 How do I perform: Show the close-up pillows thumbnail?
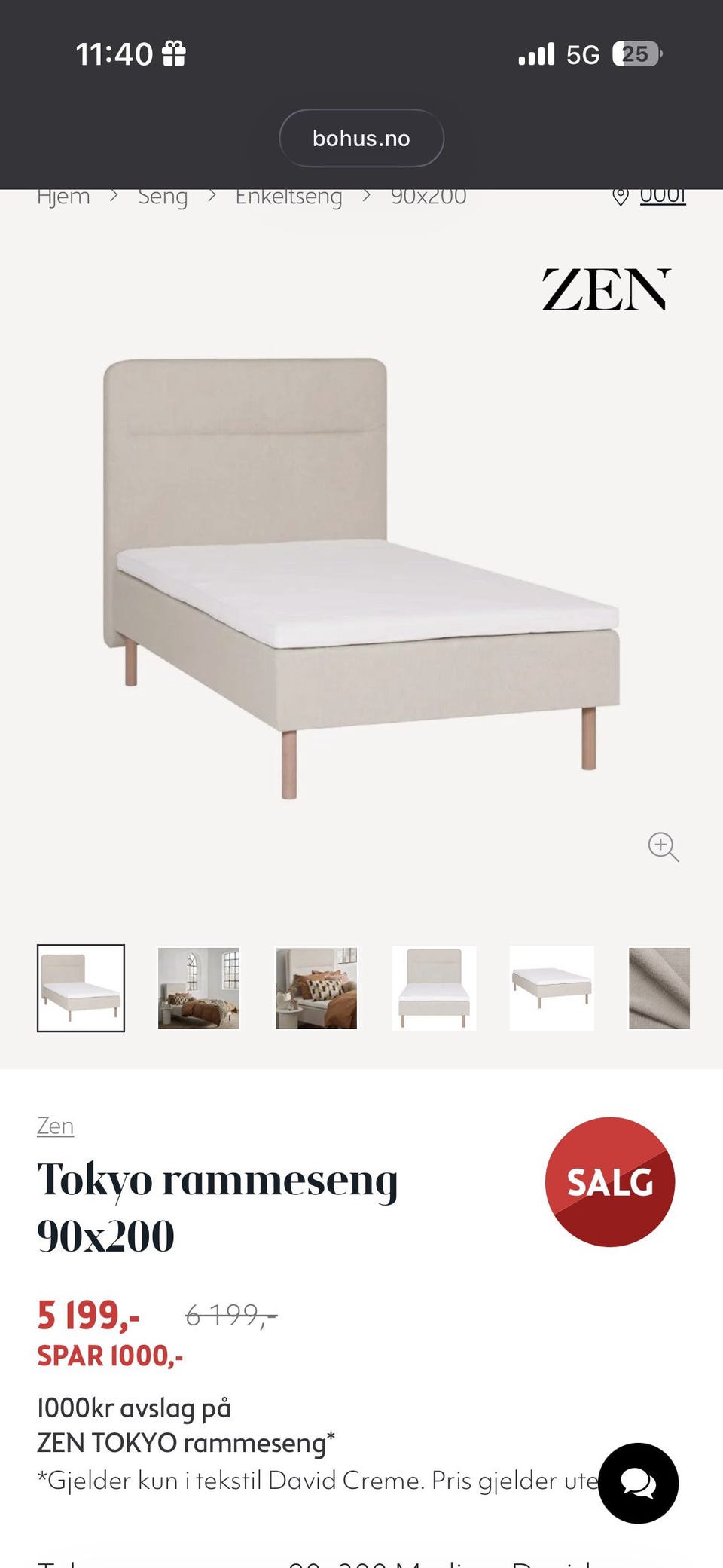316,988
